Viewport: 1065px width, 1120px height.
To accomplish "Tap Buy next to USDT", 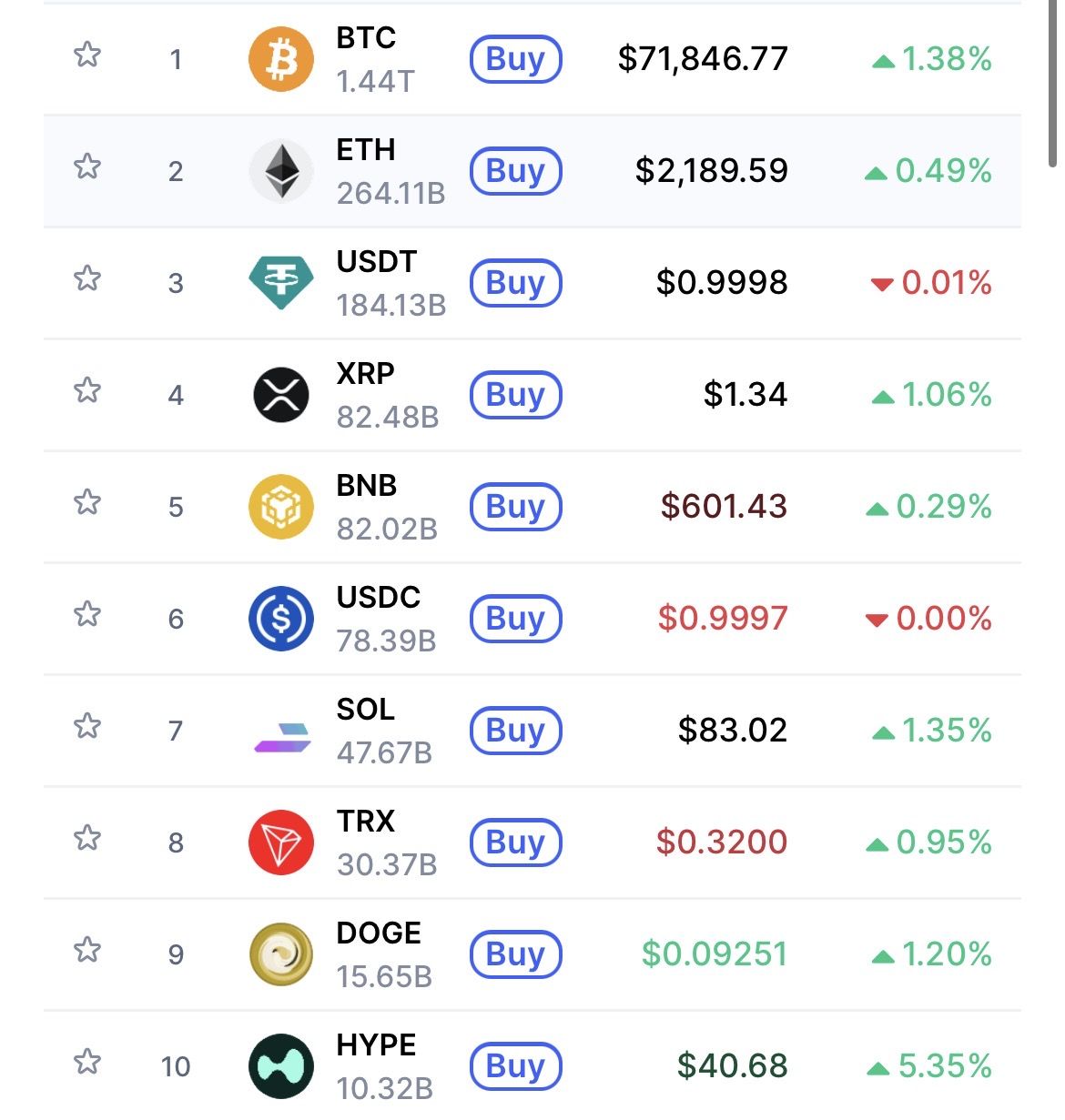I will point(515,283).
